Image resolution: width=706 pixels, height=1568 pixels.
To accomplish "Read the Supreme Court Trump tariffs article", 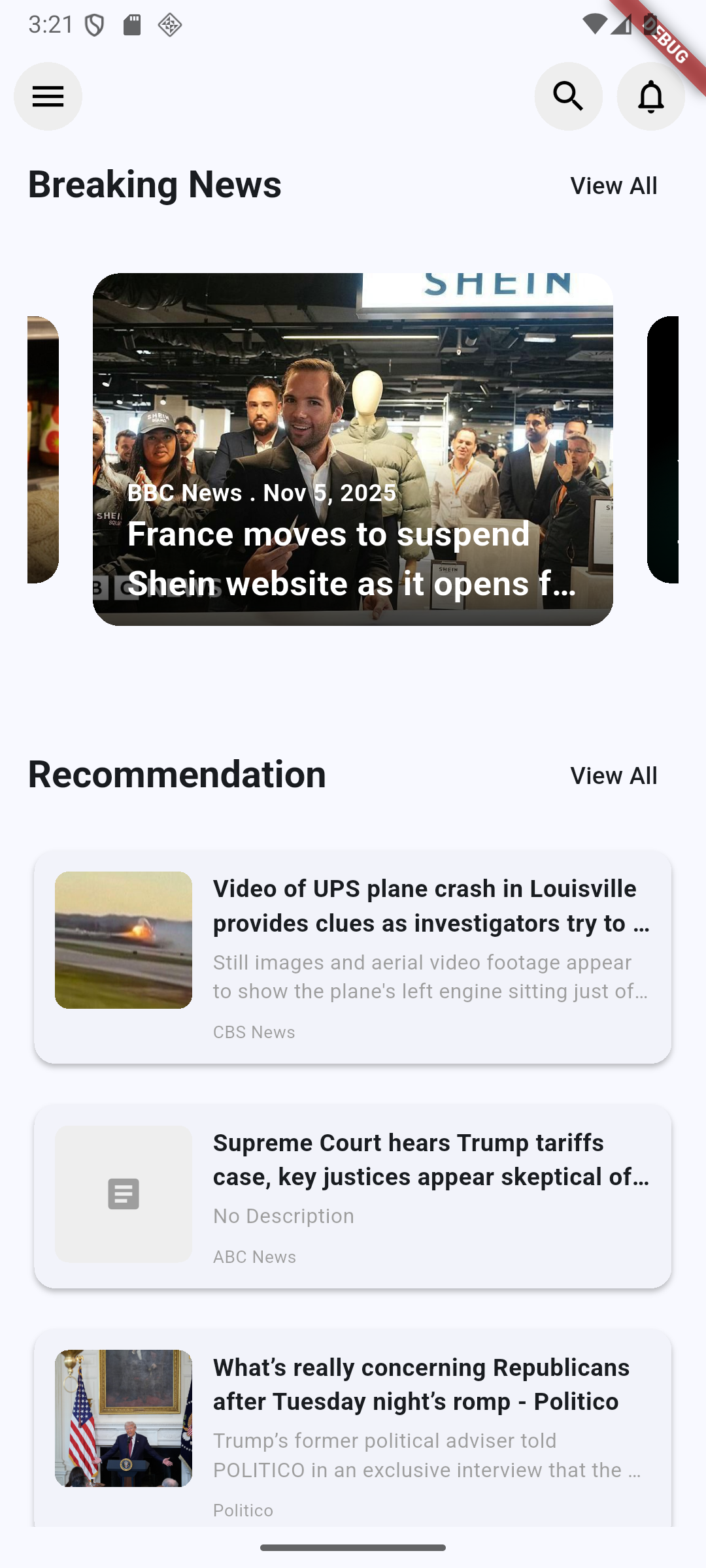I will tap(353, 1196).
